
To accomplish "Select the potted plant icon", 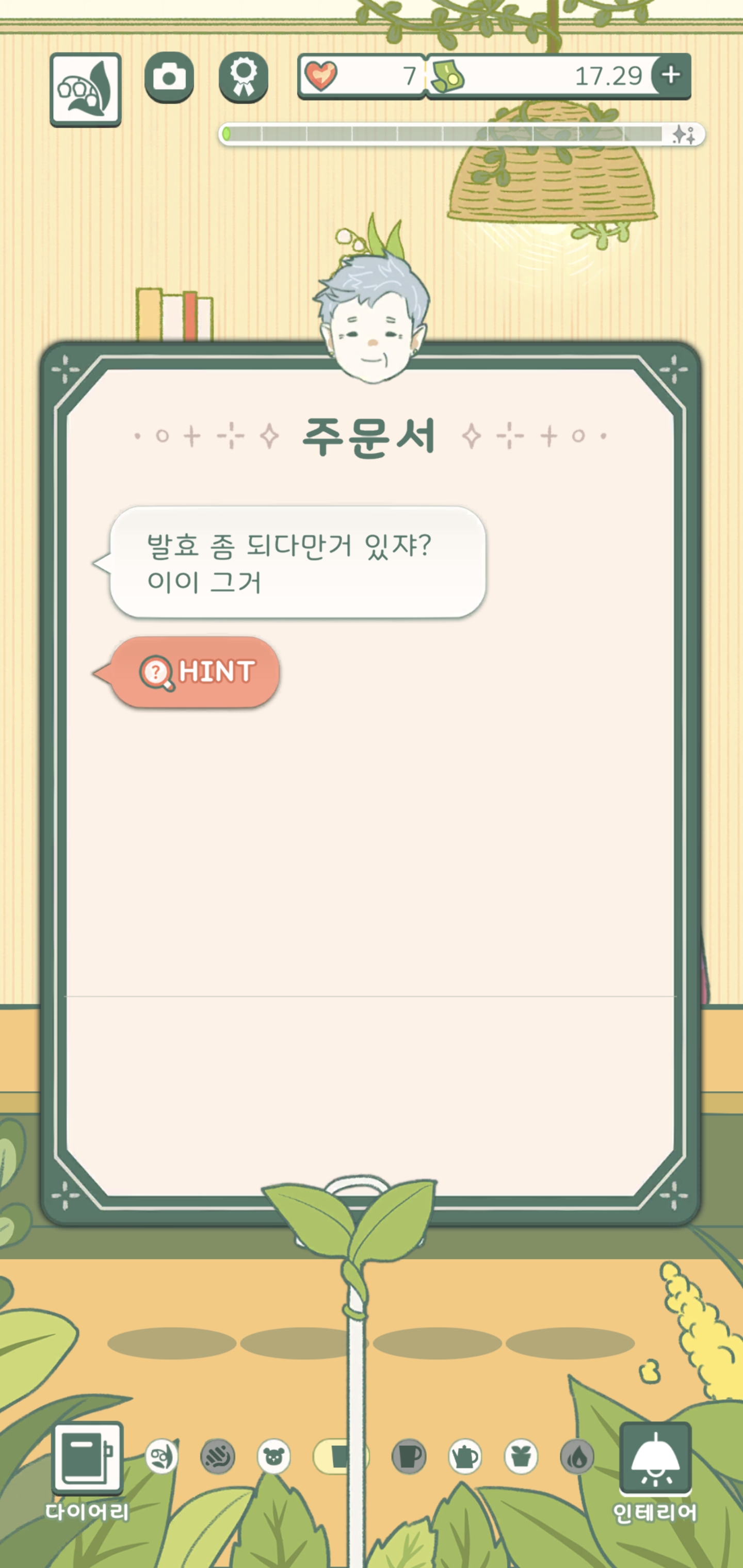I will 521,1457.
